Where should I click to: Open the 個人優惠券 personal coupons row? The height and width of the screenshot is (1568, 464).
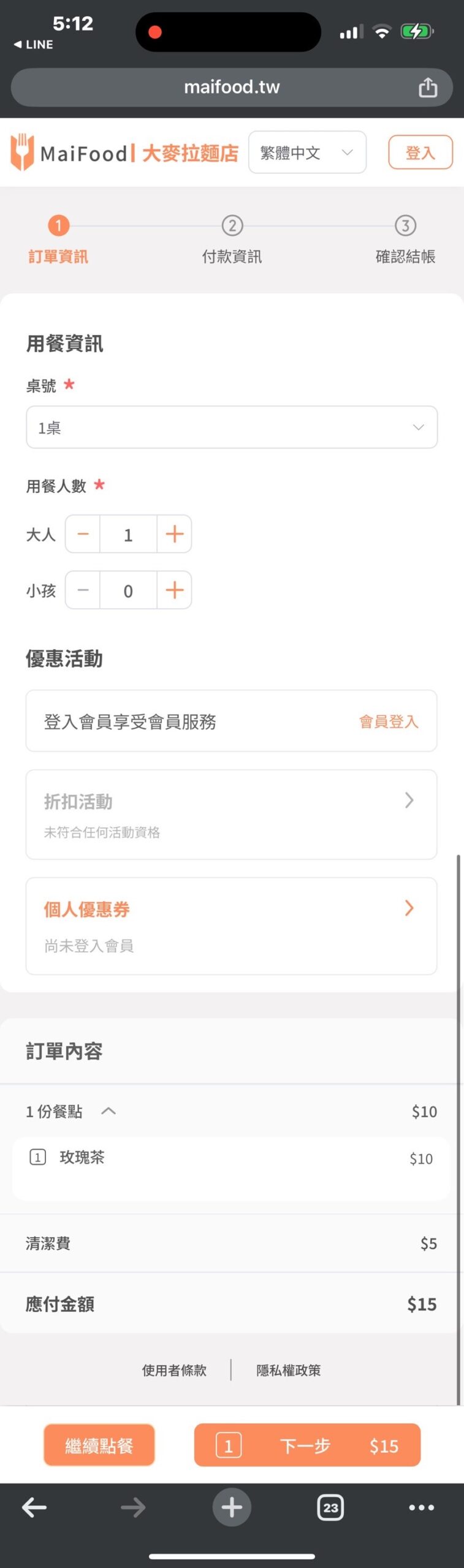coord(232,925)
